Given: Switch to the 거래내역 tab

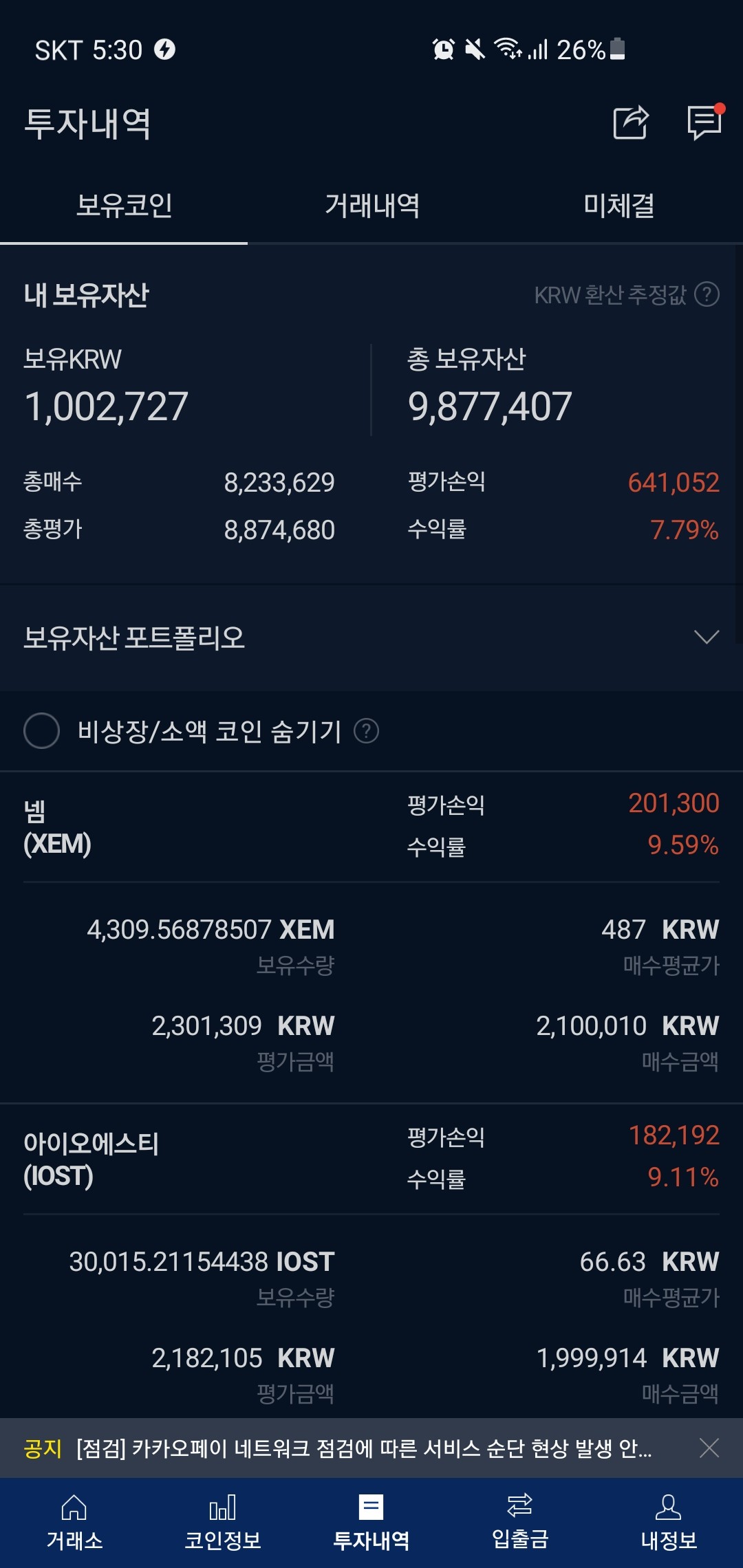Looking at the screenshot, I should tap(371, 206).
